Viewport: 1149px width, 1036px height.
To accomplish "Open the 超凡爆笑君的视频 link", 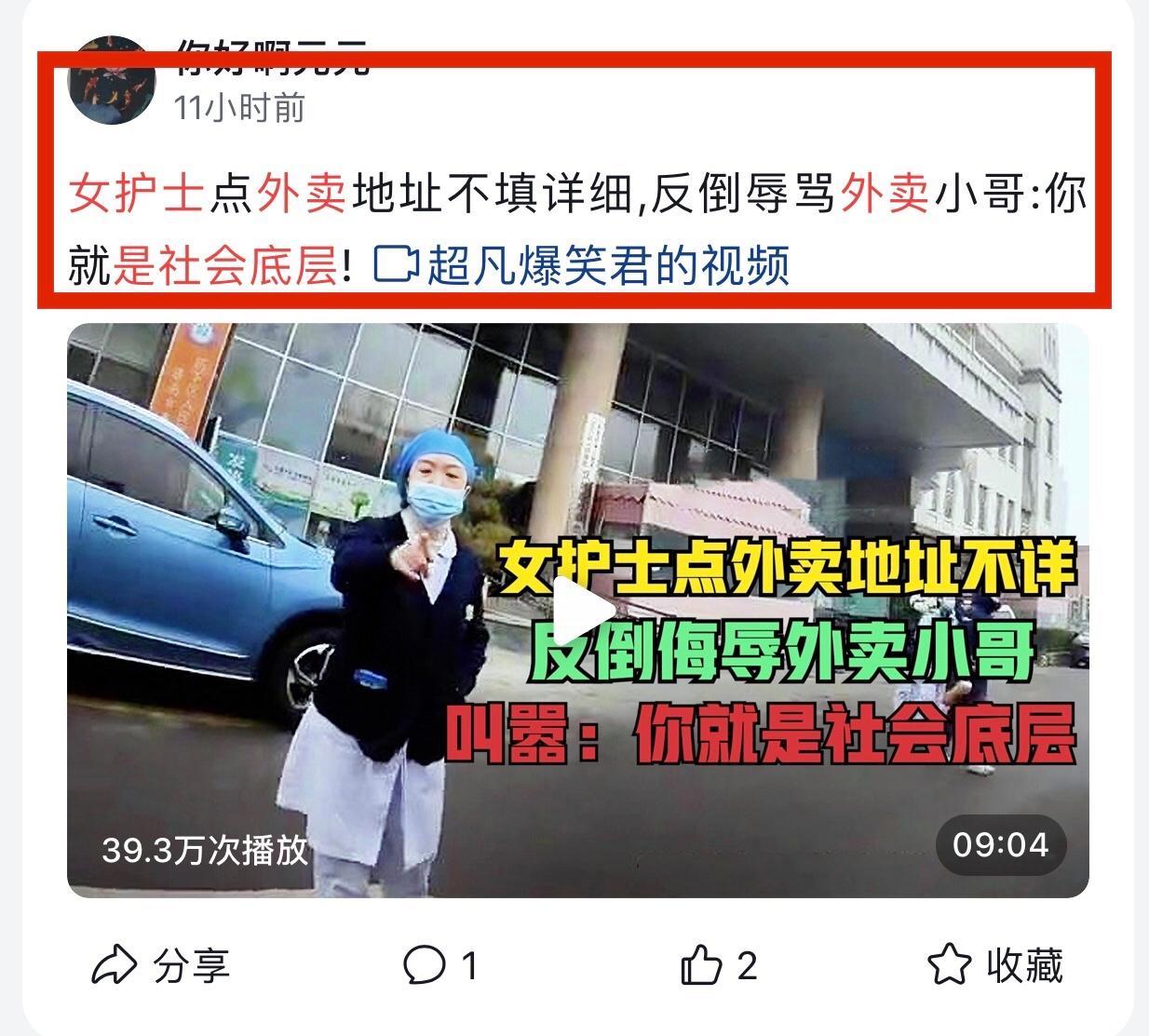I will 582,266.
